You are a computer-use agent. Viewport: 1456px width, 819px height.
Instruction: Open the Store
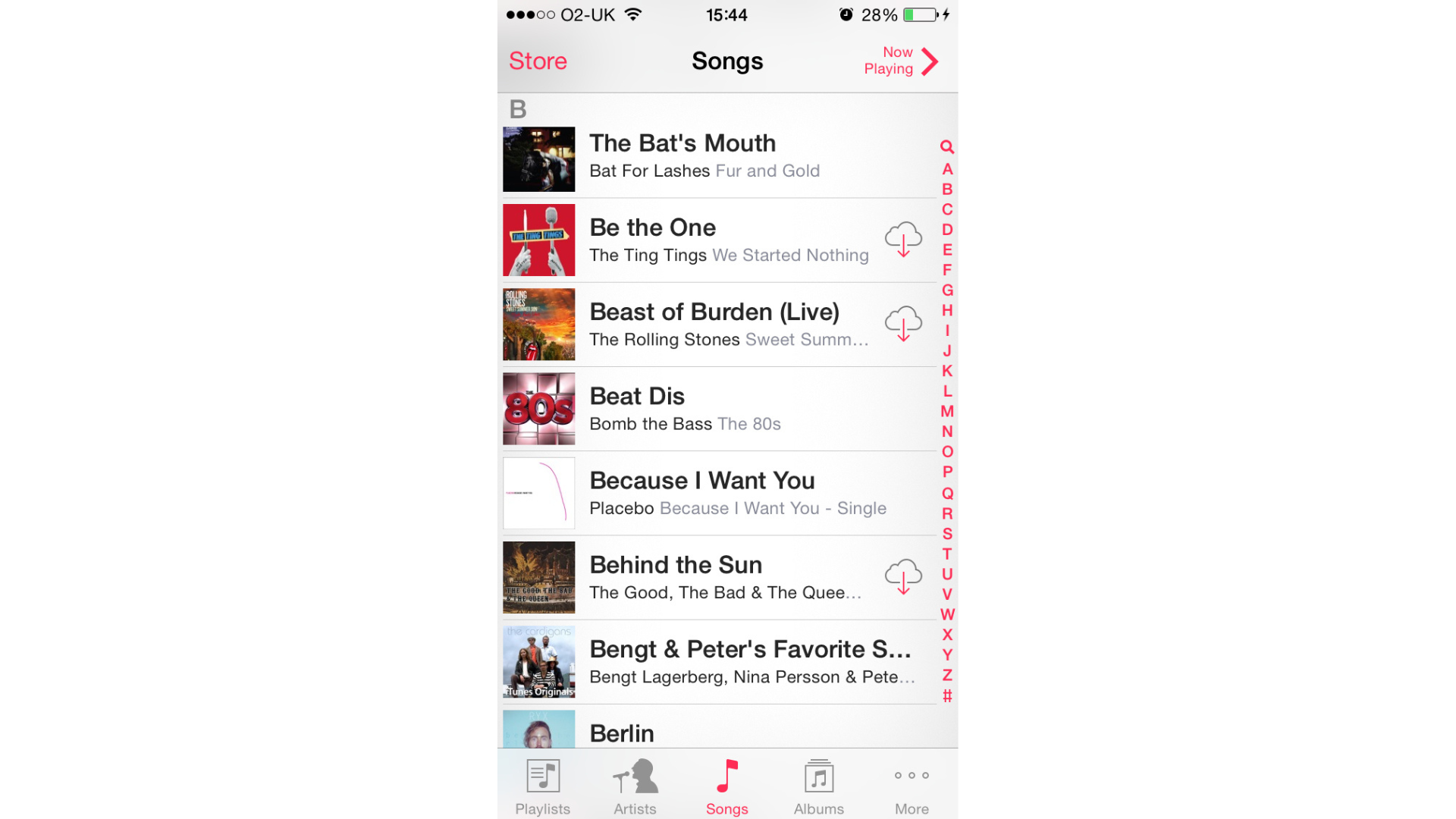tap(538, 61)
